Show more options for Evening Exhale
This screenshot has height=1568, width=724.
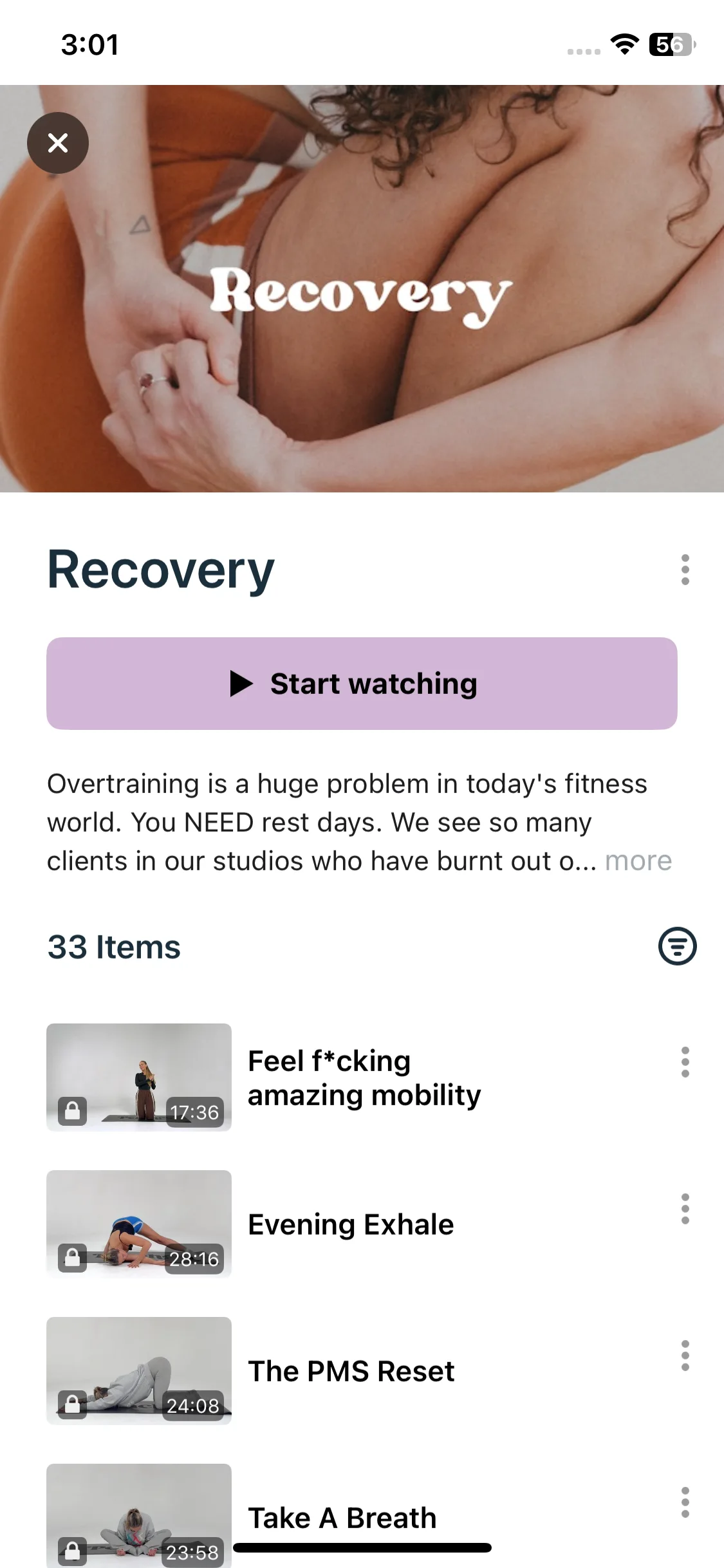685,1209
